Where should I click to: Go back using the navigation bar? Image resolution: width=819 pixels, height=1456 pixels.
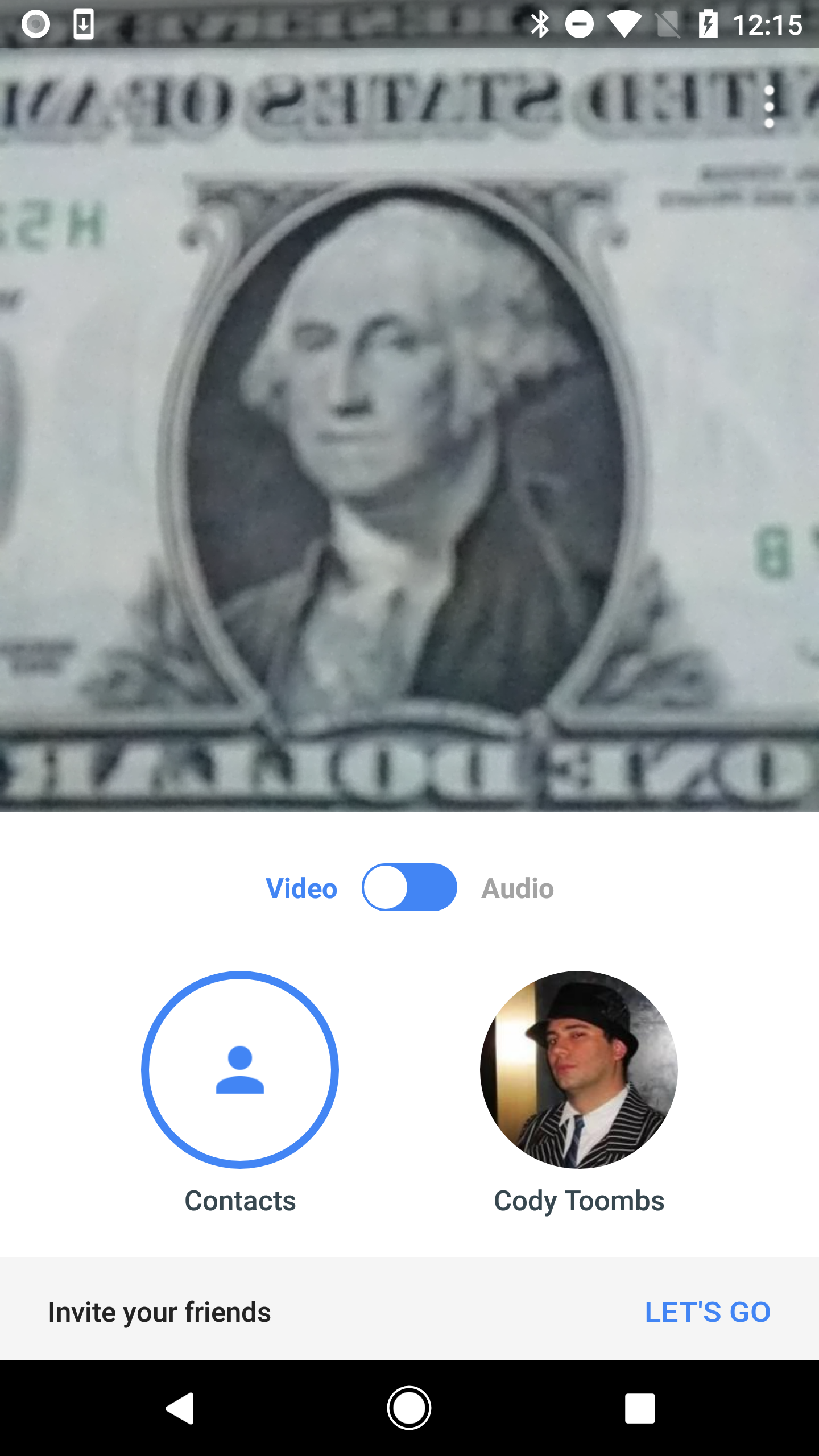pos(180,1408)
